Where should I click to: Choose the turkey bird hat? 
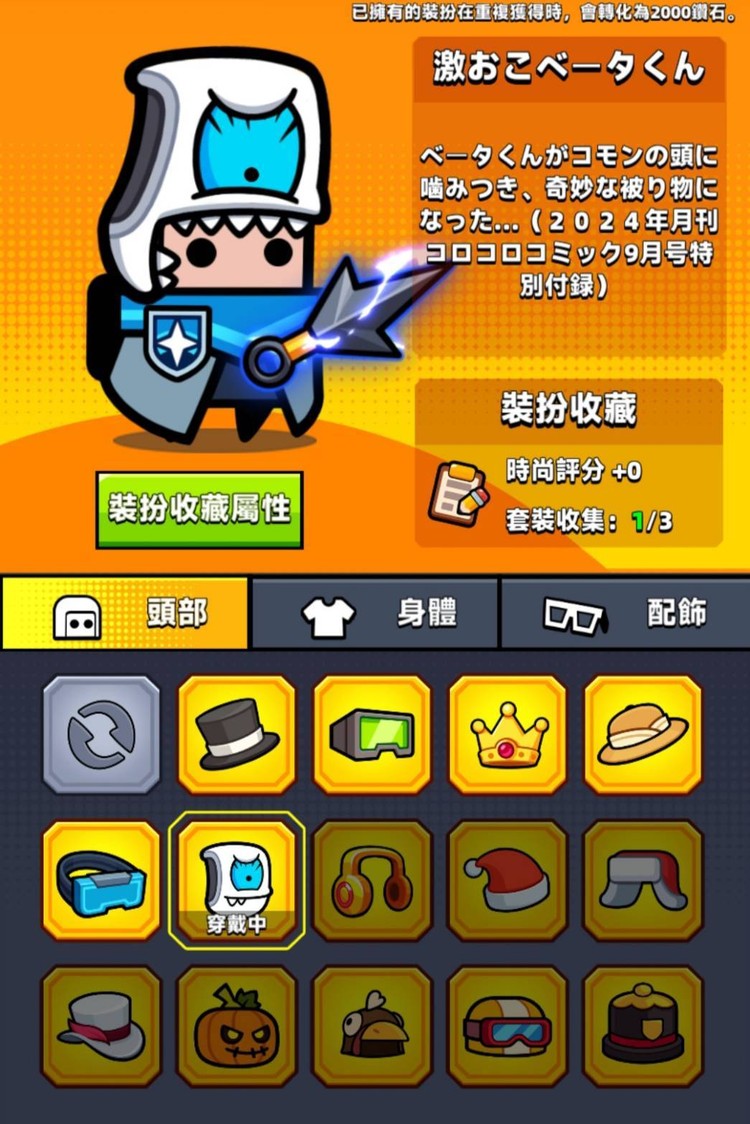(372, 1025)
